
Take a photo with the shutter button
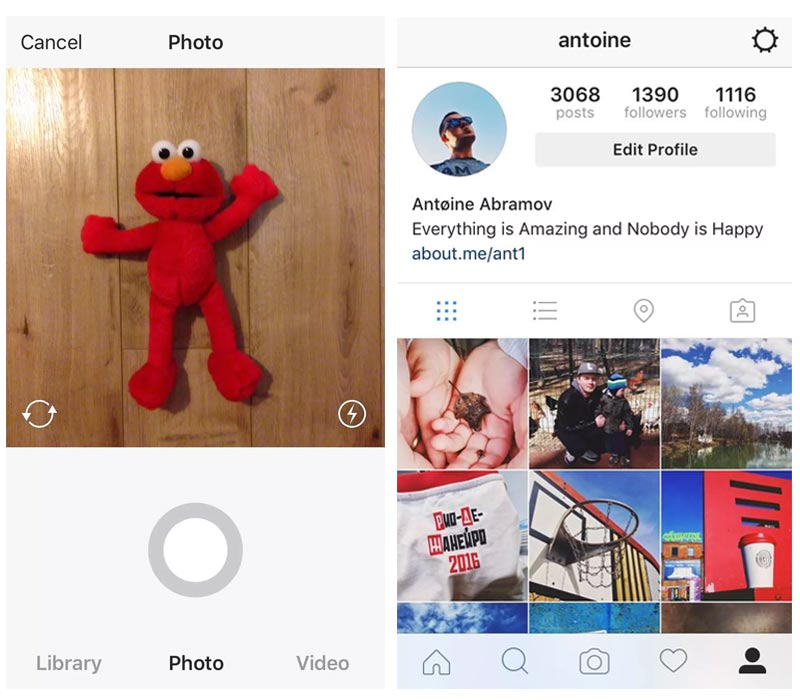click(x=195, y=551)
